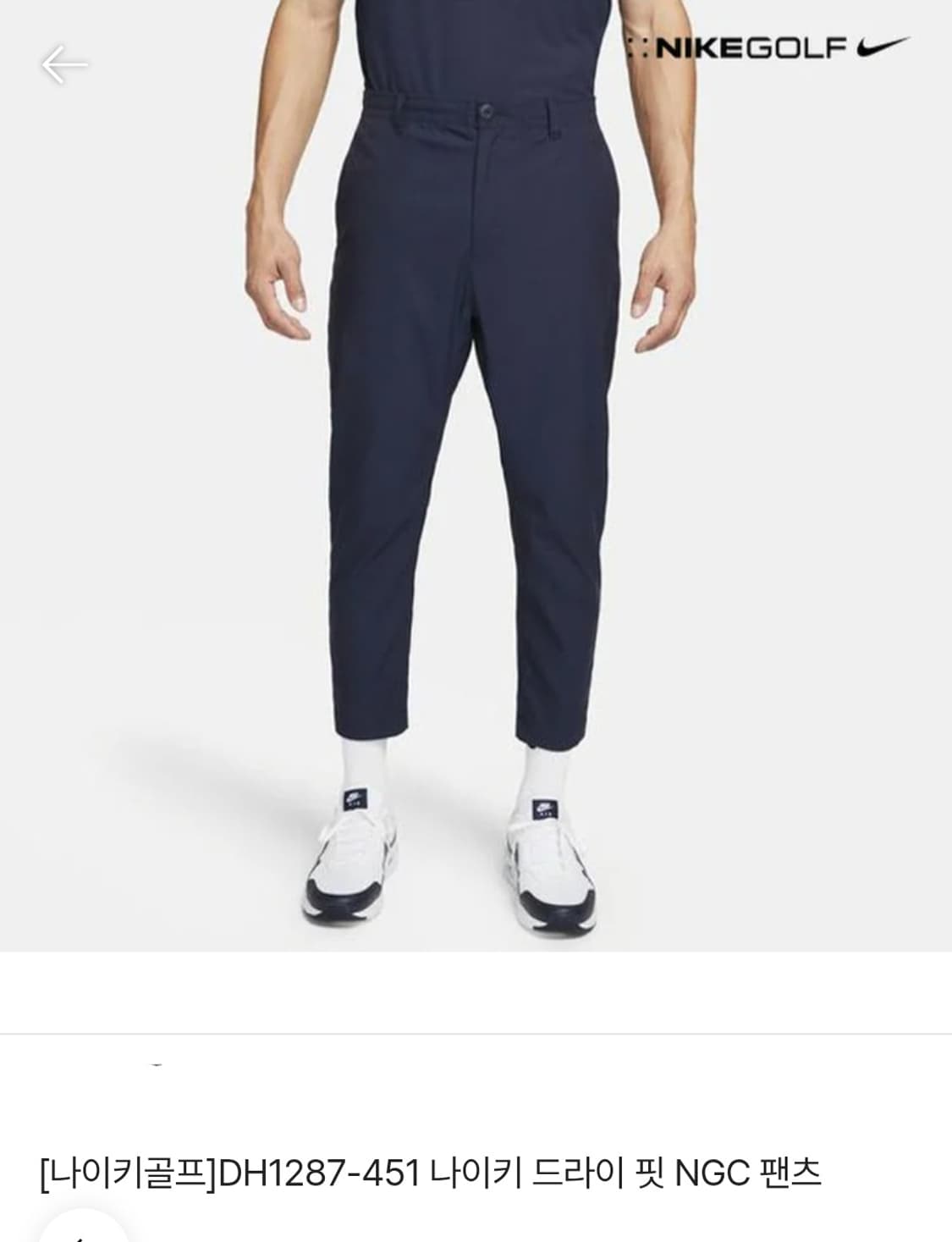Click the back navigation chevron
Screen dimensions: 952x1242
[x=64, y=63]
